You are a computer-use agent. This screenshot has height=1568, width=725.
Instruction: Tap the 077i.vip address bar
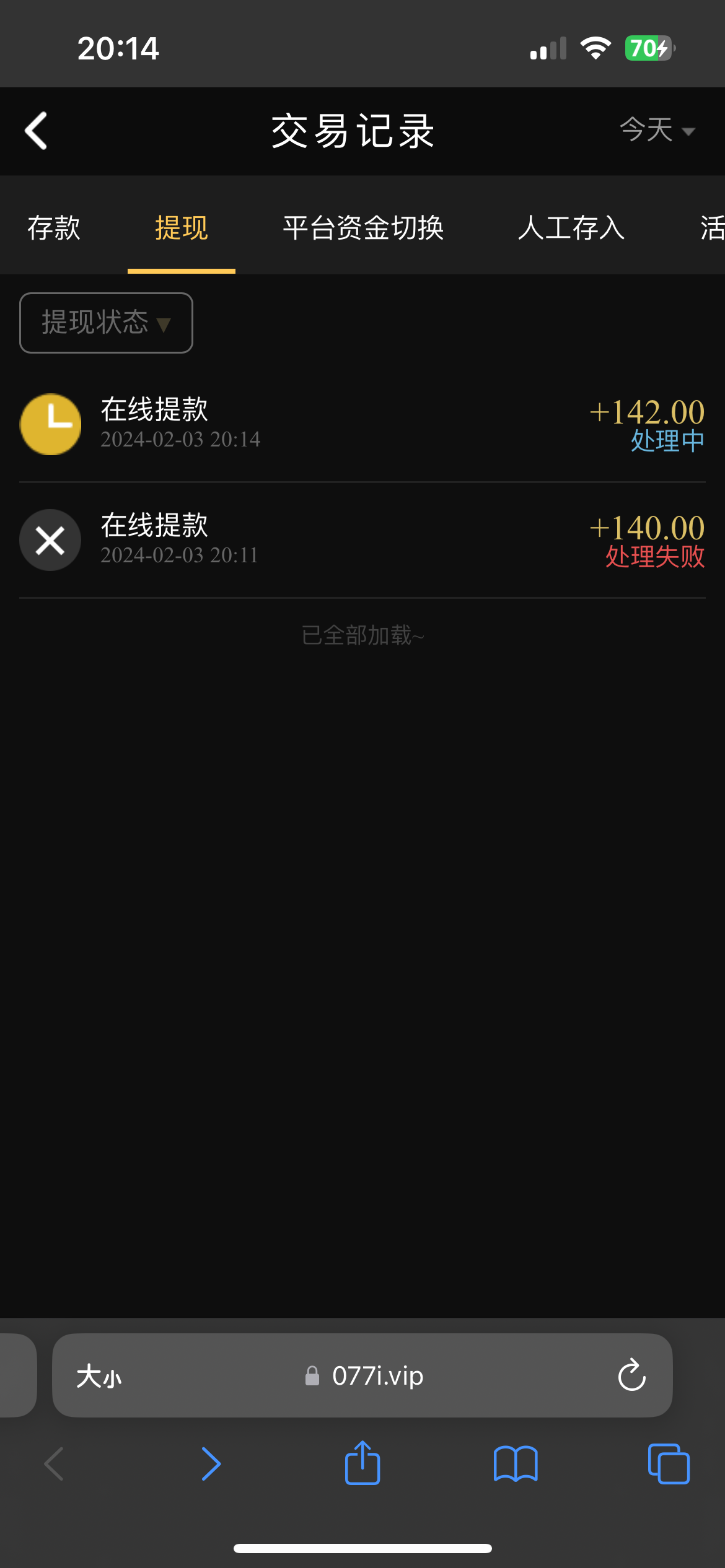pyautogui.click(x=377, y=1375)
